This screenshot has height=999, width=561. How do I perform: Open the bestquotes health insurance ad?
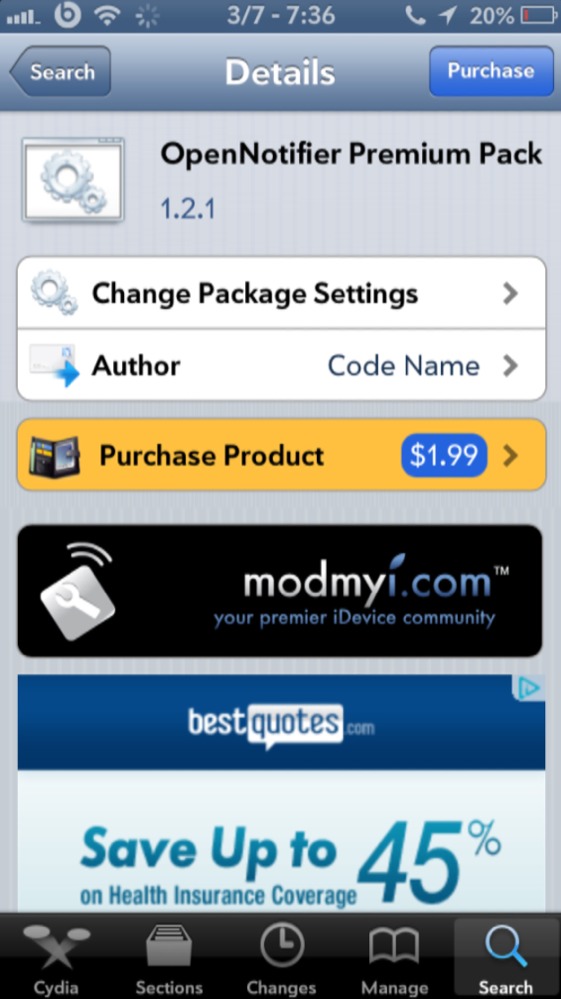[281, 793]
